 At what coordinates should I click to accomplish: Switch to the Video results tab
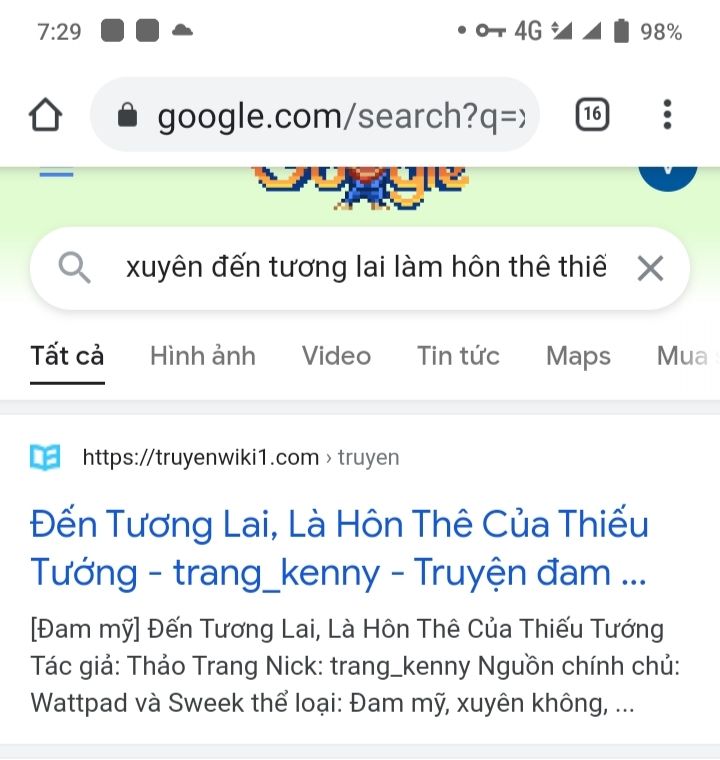(x=336, y=356)
